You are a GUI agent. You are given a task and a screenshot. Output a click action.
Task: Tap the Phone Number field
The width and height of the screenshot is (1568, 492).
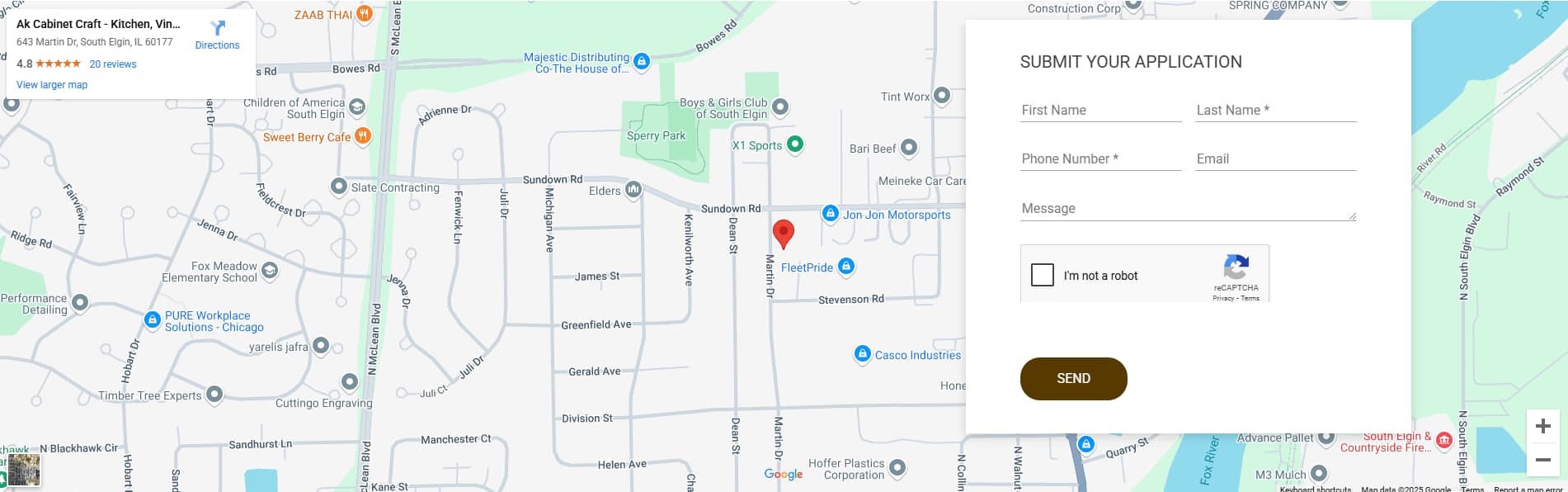[x=1100, y=159]
